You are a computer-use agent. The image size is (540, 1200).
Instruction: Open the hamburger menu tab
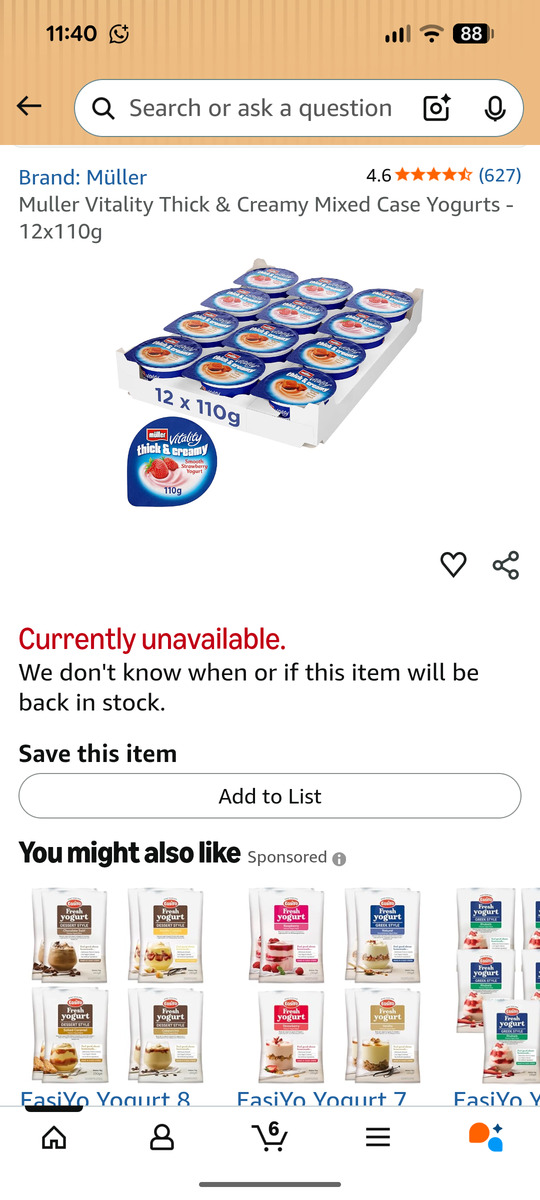[378, 1138]
